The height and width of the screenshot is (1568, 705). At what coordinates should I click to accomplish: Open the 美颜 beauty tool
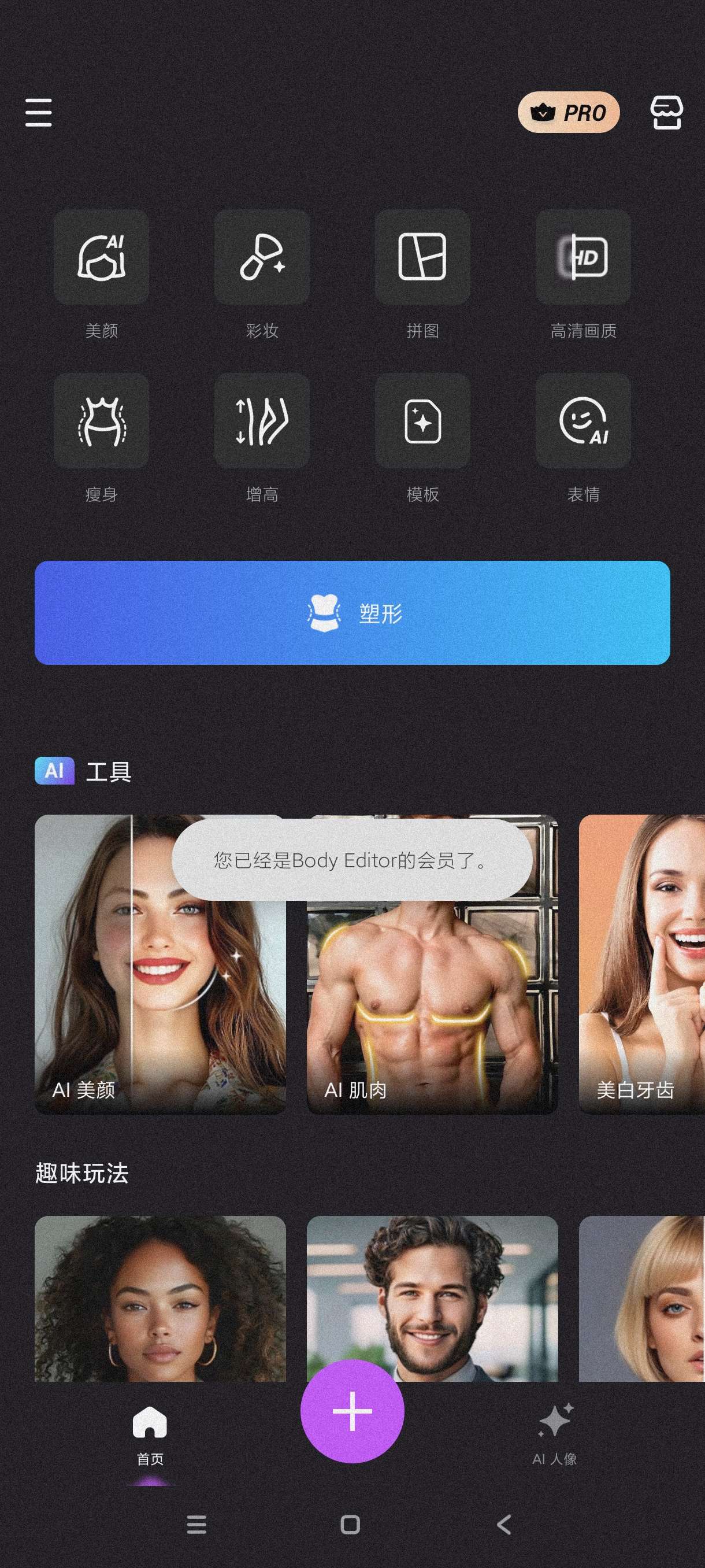(102, 257)
